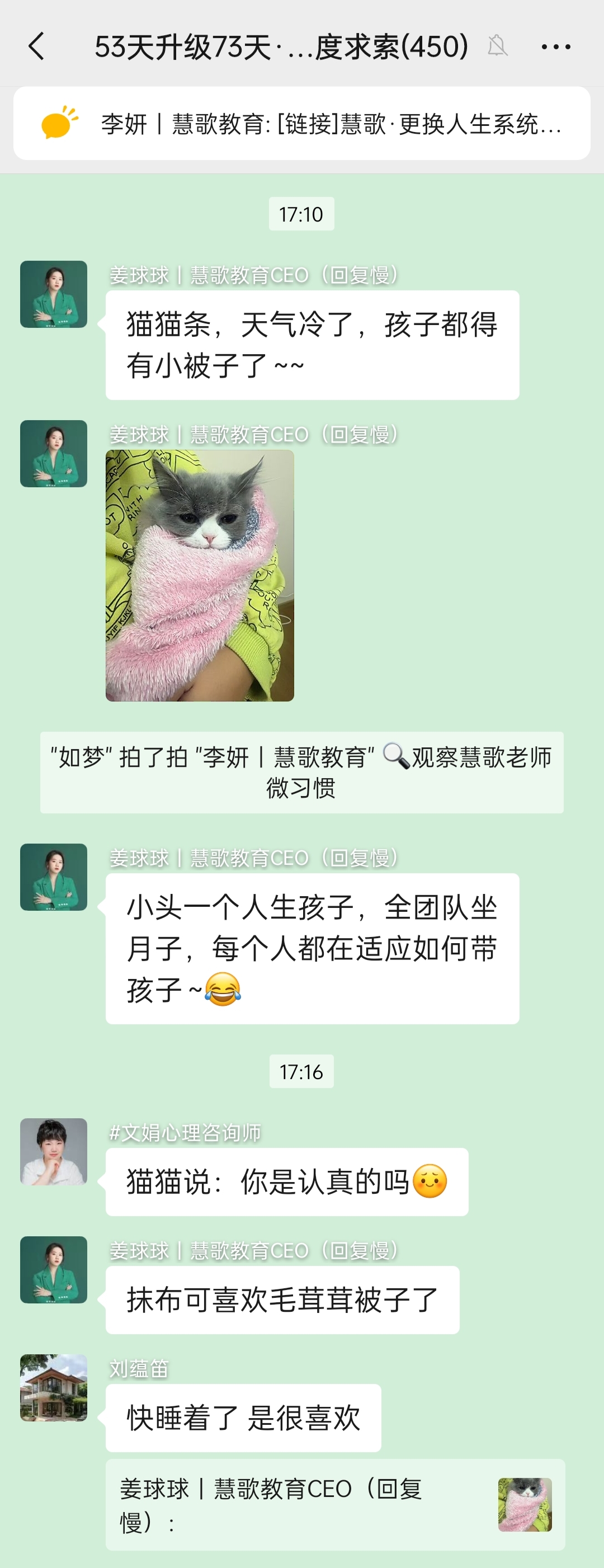The image size is (604, 1568).
Task: Open 文娟心理咨询师's profile avatar
Action: (54, 1151)
